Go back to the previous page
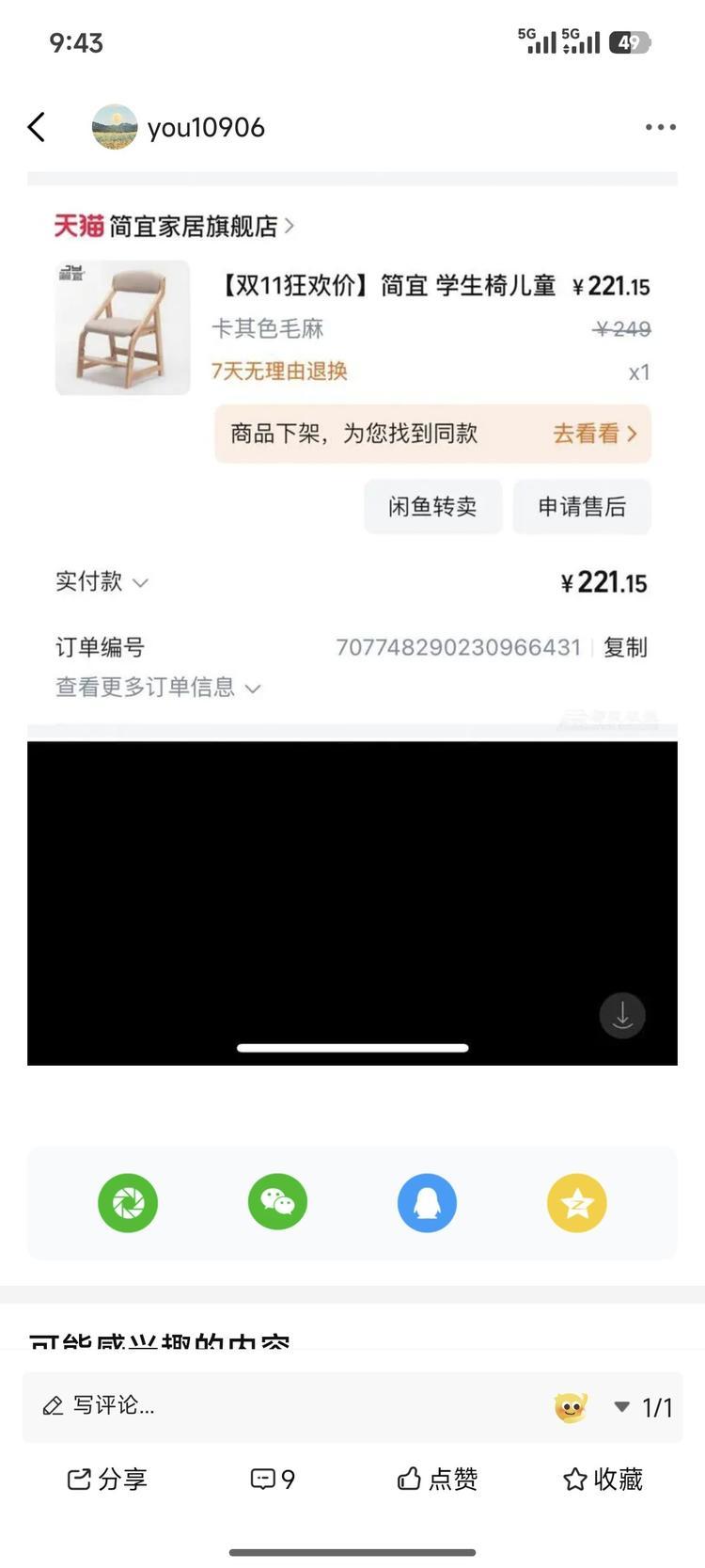This screenshot has width=705, height=1568. 37,127
